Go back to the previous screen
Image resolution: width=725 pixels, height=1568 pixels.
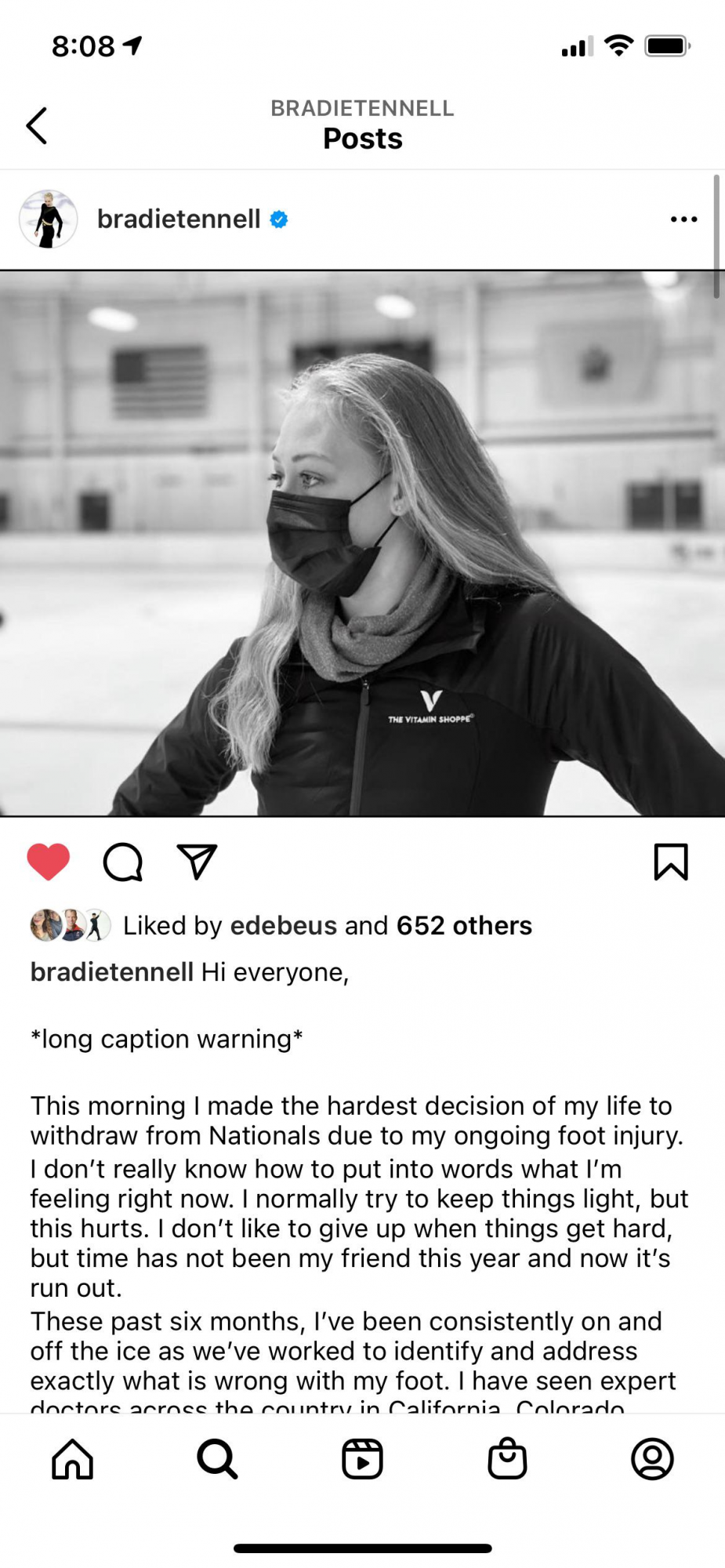coord(37,125)
